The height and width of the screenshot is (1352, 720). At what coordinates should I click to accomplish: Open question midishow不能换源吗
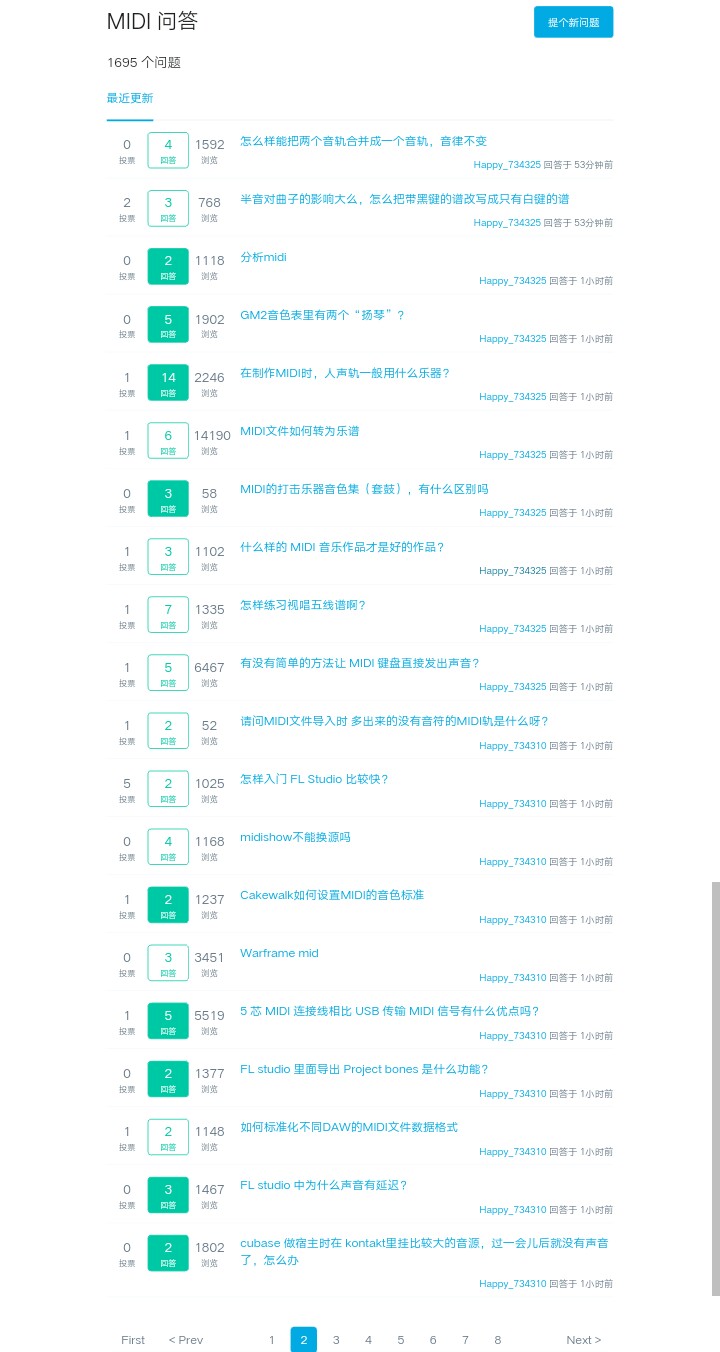coord(295,837)
